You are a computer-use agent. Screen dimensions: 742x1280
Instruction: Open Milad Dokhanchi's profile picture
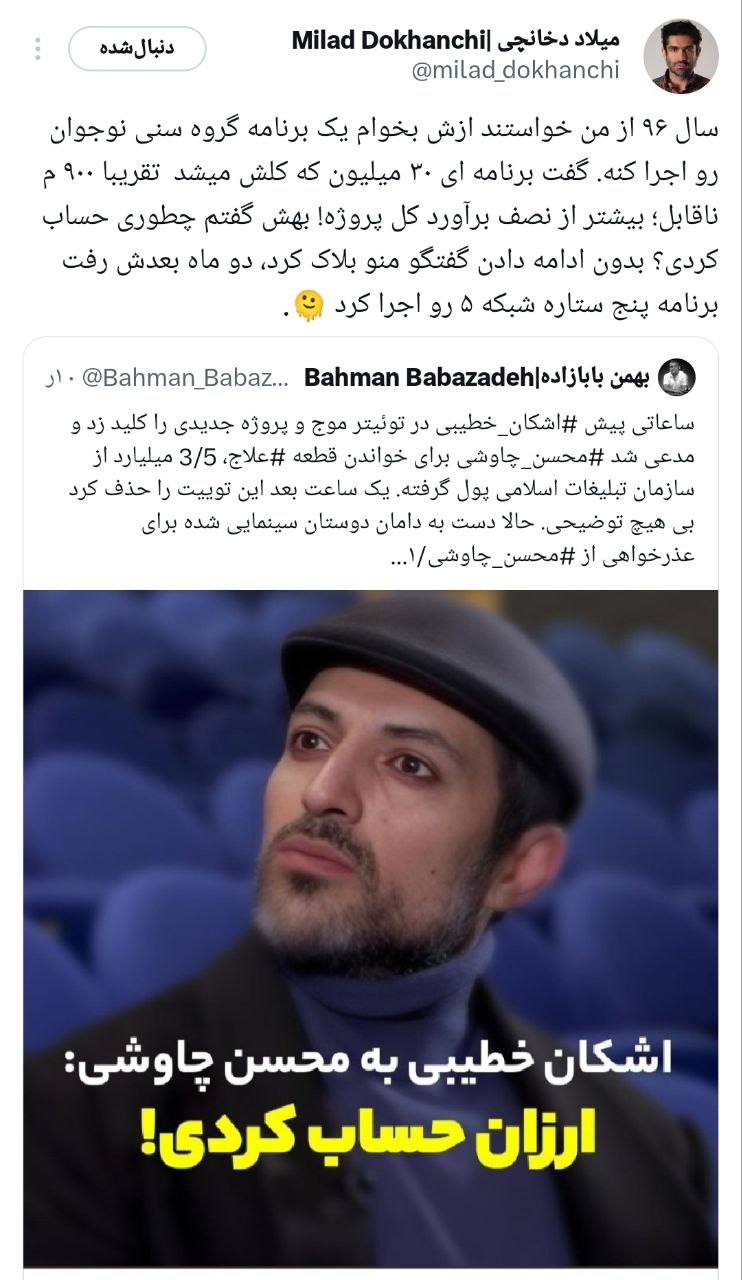[x=679, y=56]
